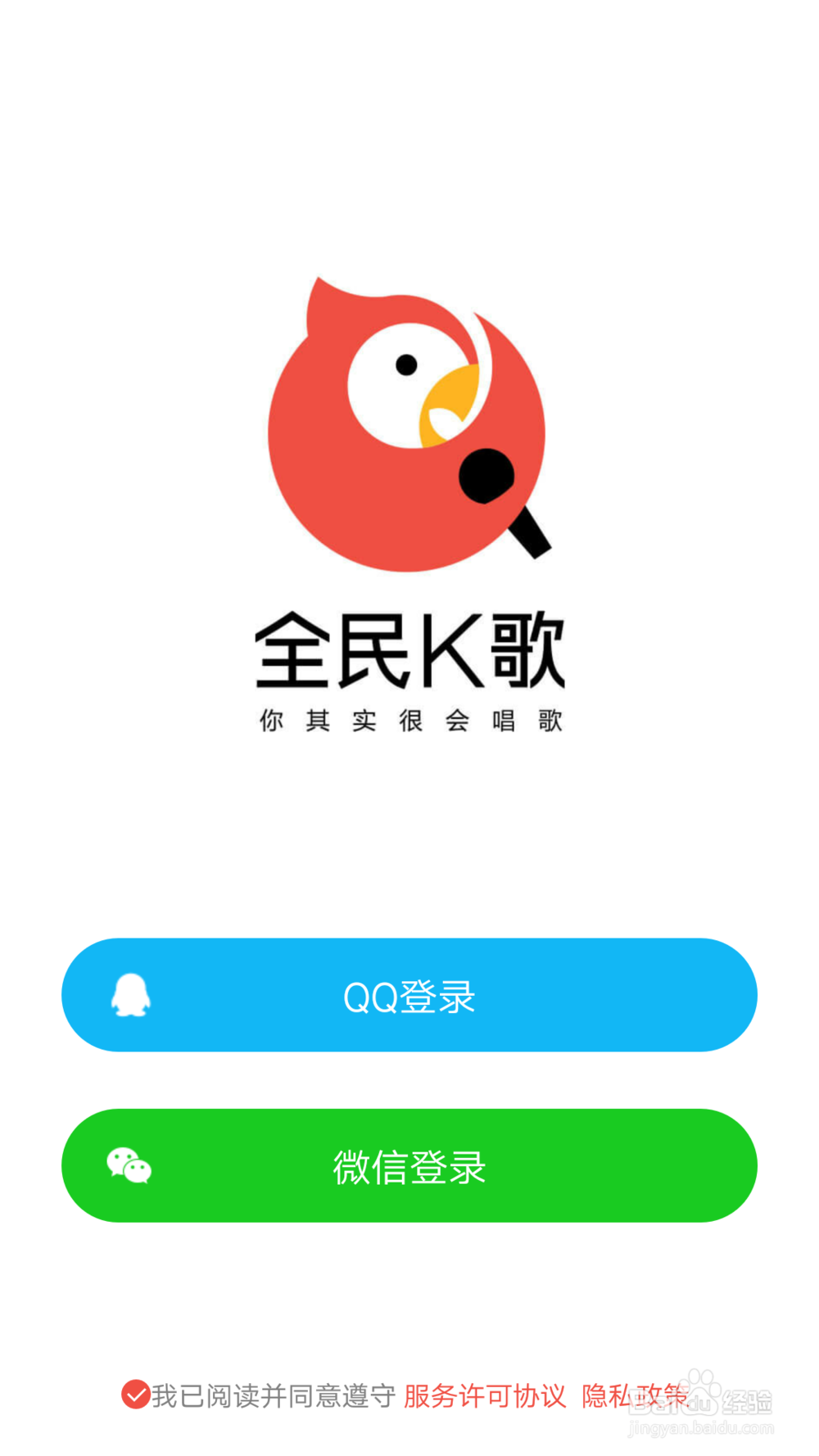Select QQ as the login method

pyautogui.click(x=408, y=995)
